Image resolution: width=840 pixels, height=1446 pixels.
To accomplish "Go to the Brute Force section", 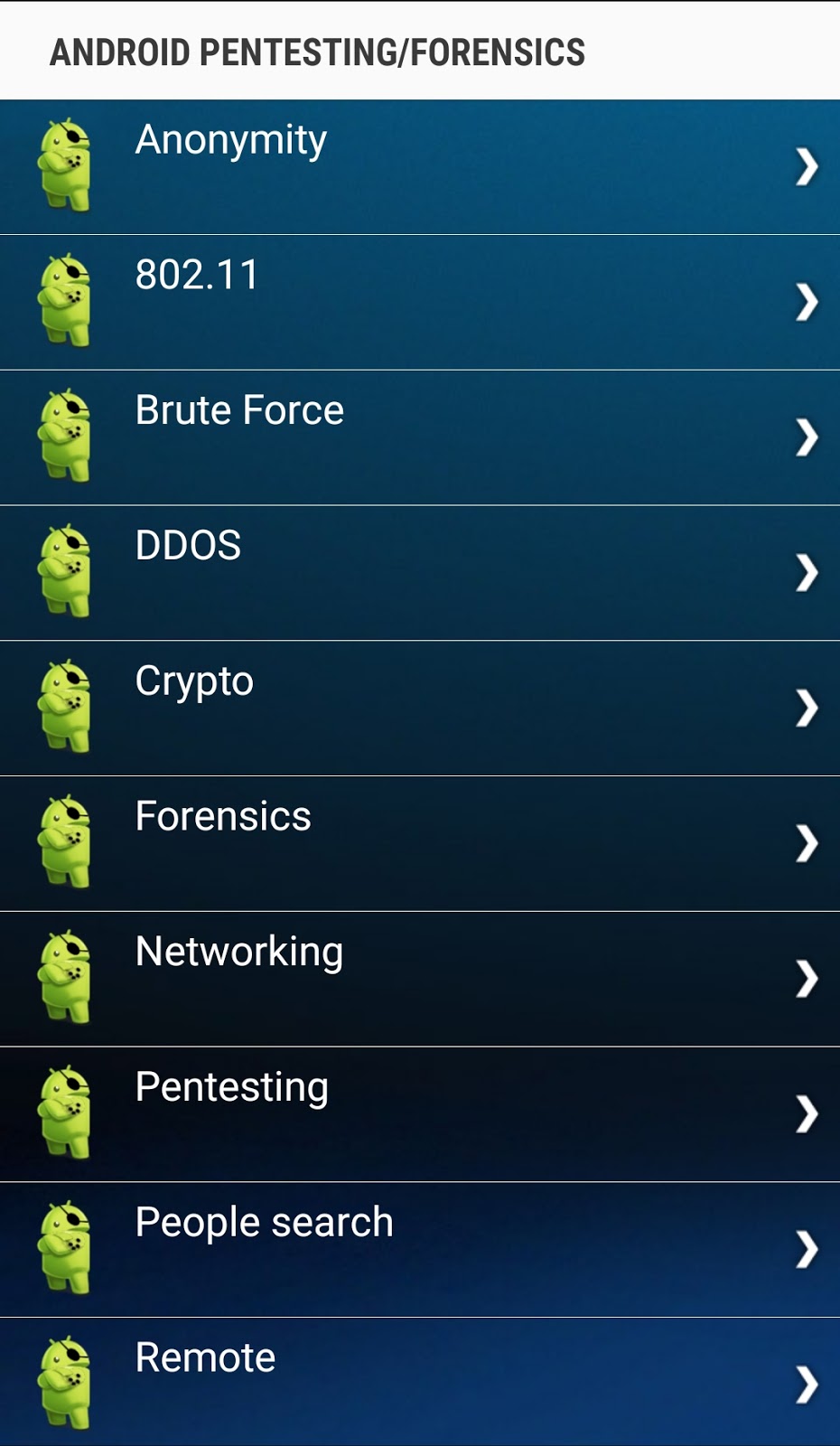I will 420,437.
